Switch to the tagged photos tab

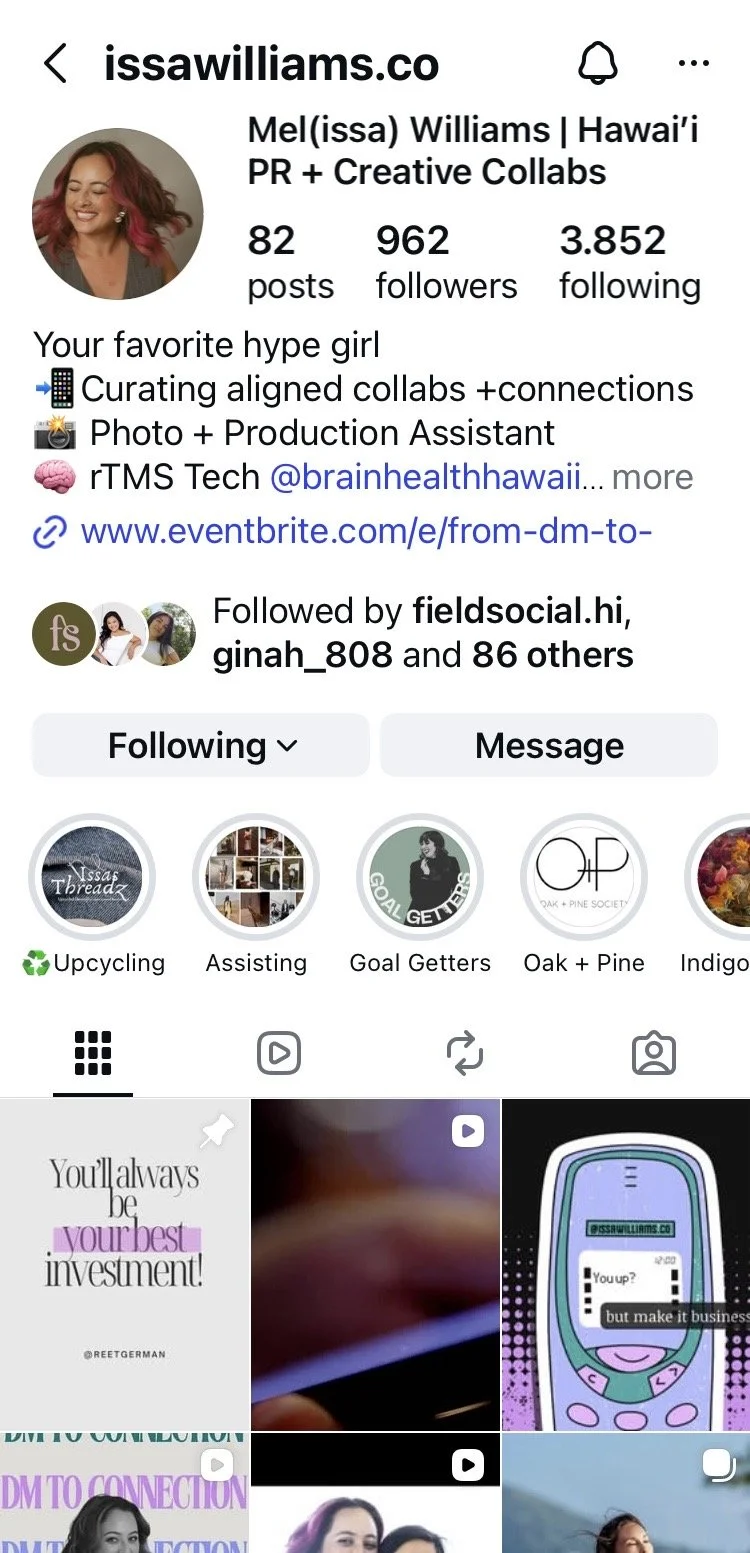pyautogui.click(x=654, y=1053)
